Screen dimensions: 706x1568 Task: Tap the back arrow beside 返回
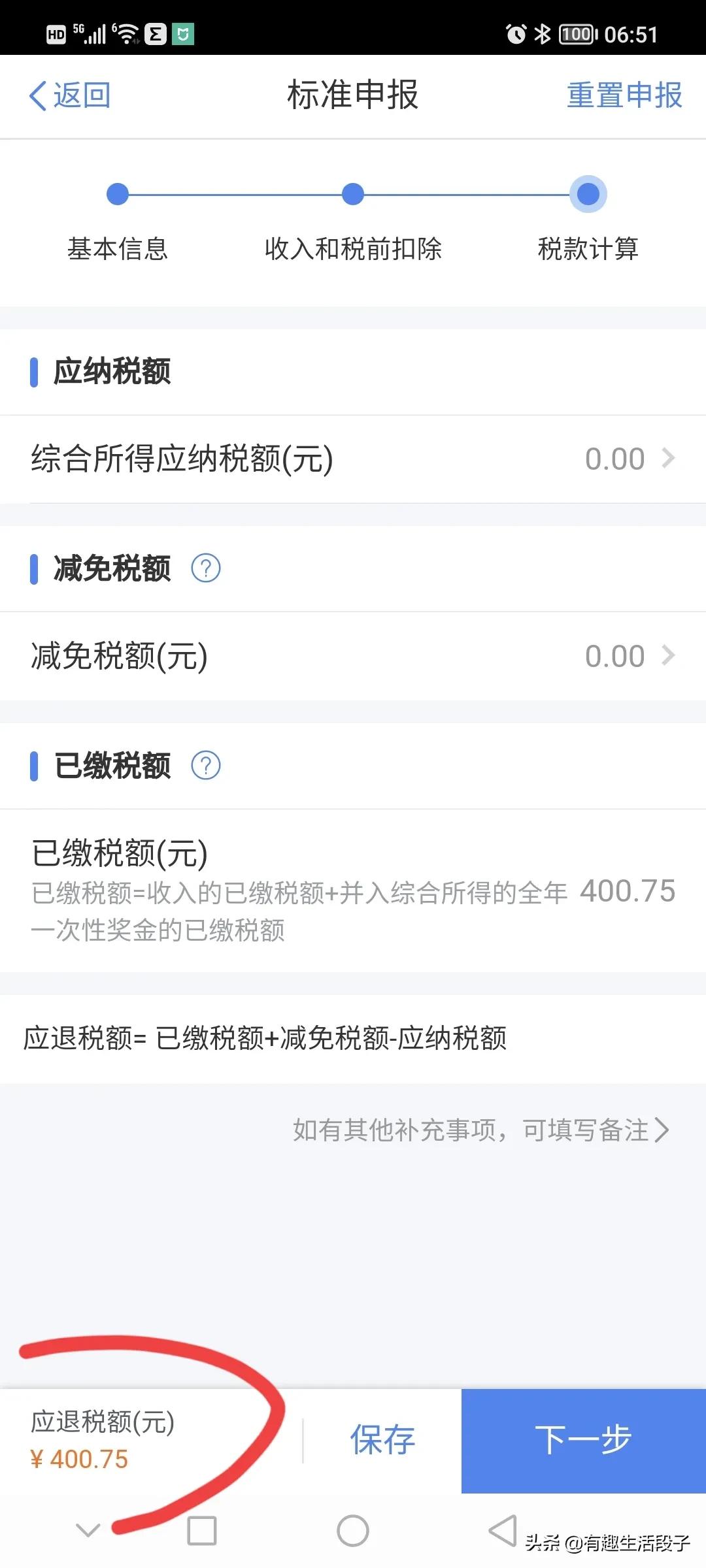tap(37, 95)
